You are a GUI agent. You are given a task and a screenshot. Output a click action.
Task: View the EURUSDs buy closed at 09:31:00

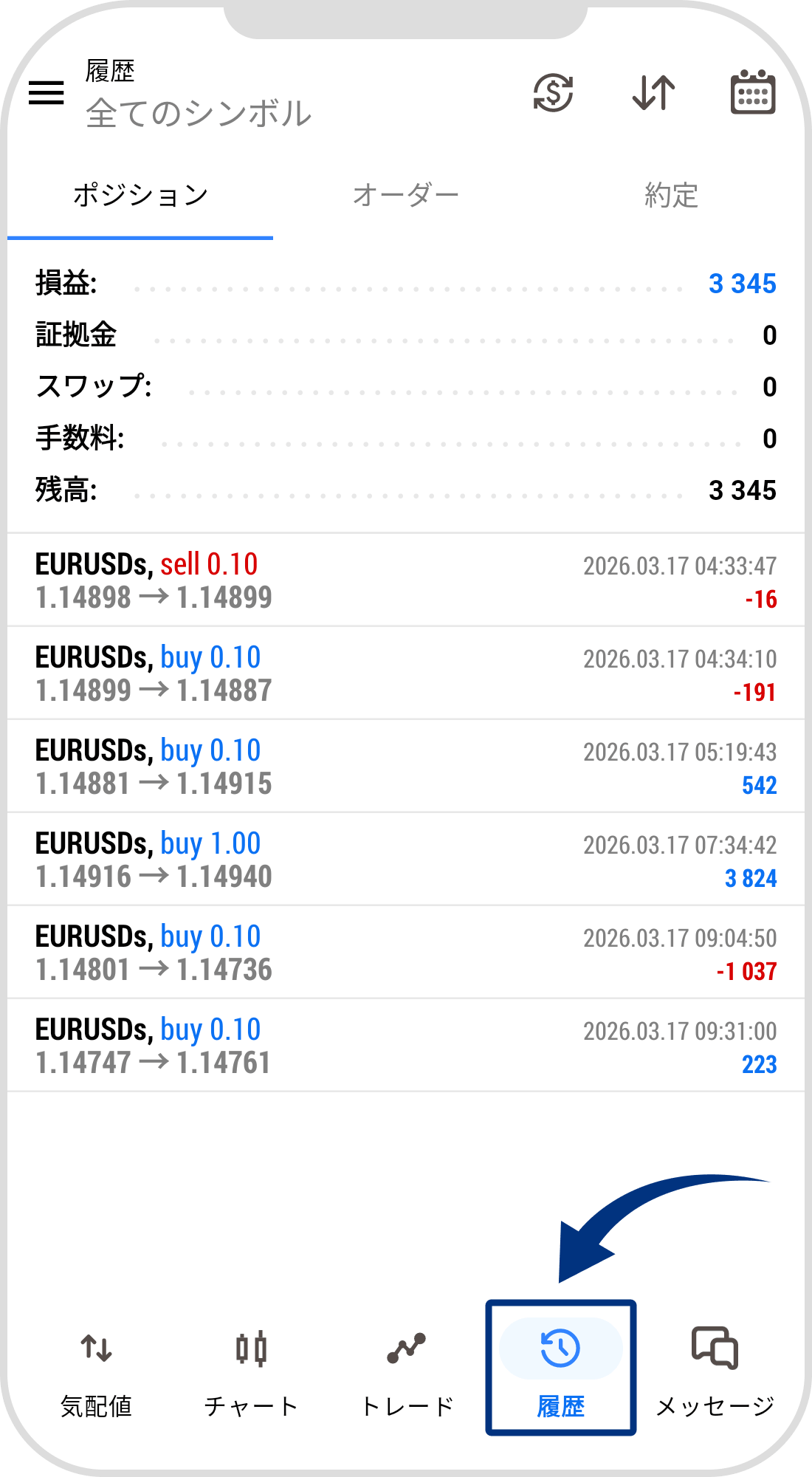(405, 1046)
